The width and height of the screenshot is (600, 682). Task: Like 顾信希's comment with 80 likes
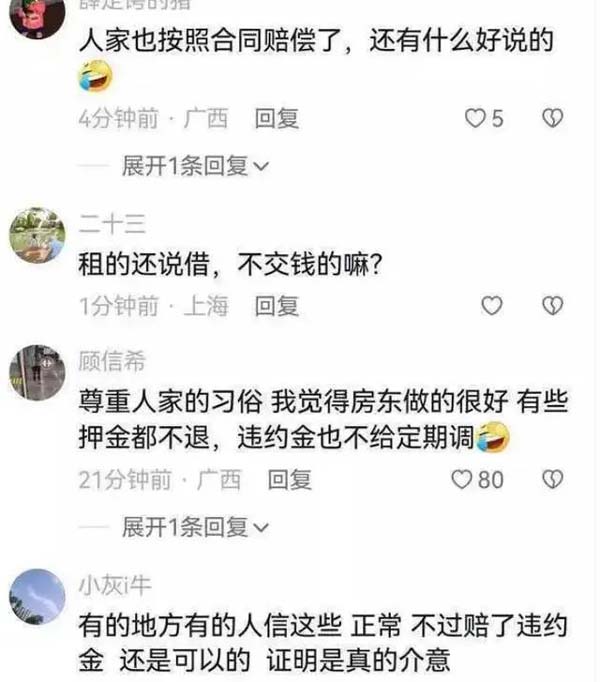[x=462, y=480]
